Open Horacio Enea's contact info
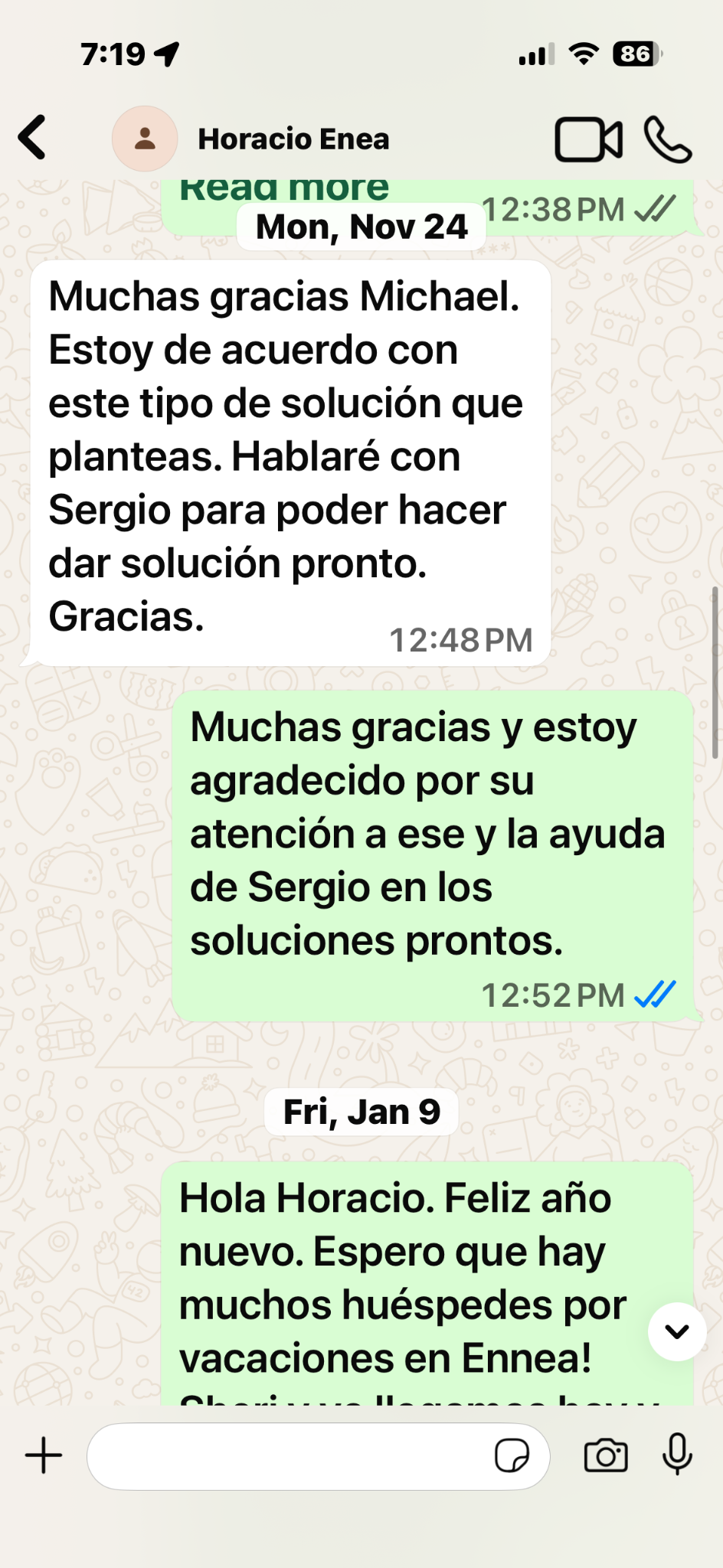 (293, 139)
